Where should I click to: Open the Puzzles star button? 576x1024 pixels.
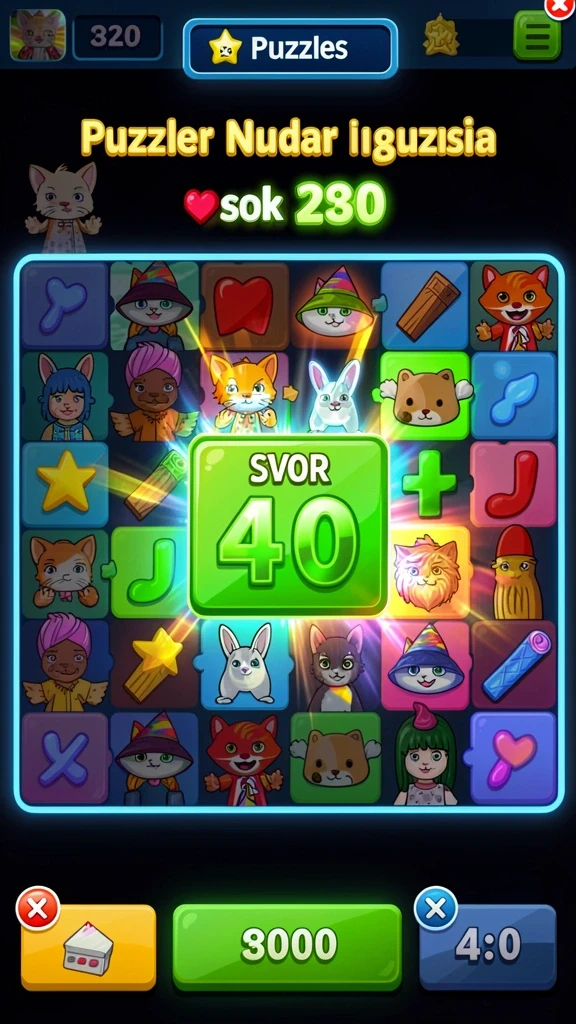click(x=290, y=48)
